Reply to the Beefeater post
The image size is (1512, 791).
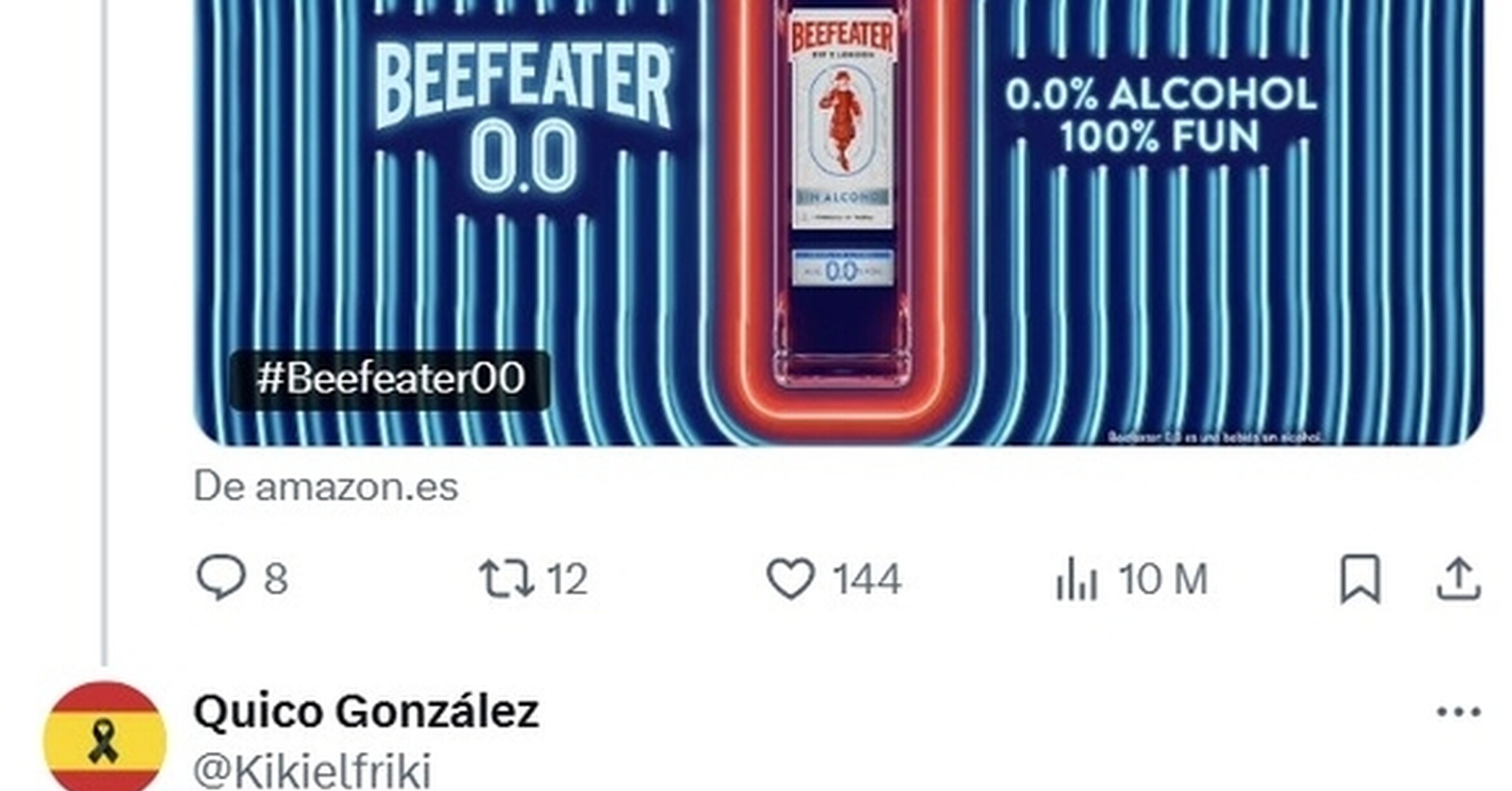(x=242, y=578)
